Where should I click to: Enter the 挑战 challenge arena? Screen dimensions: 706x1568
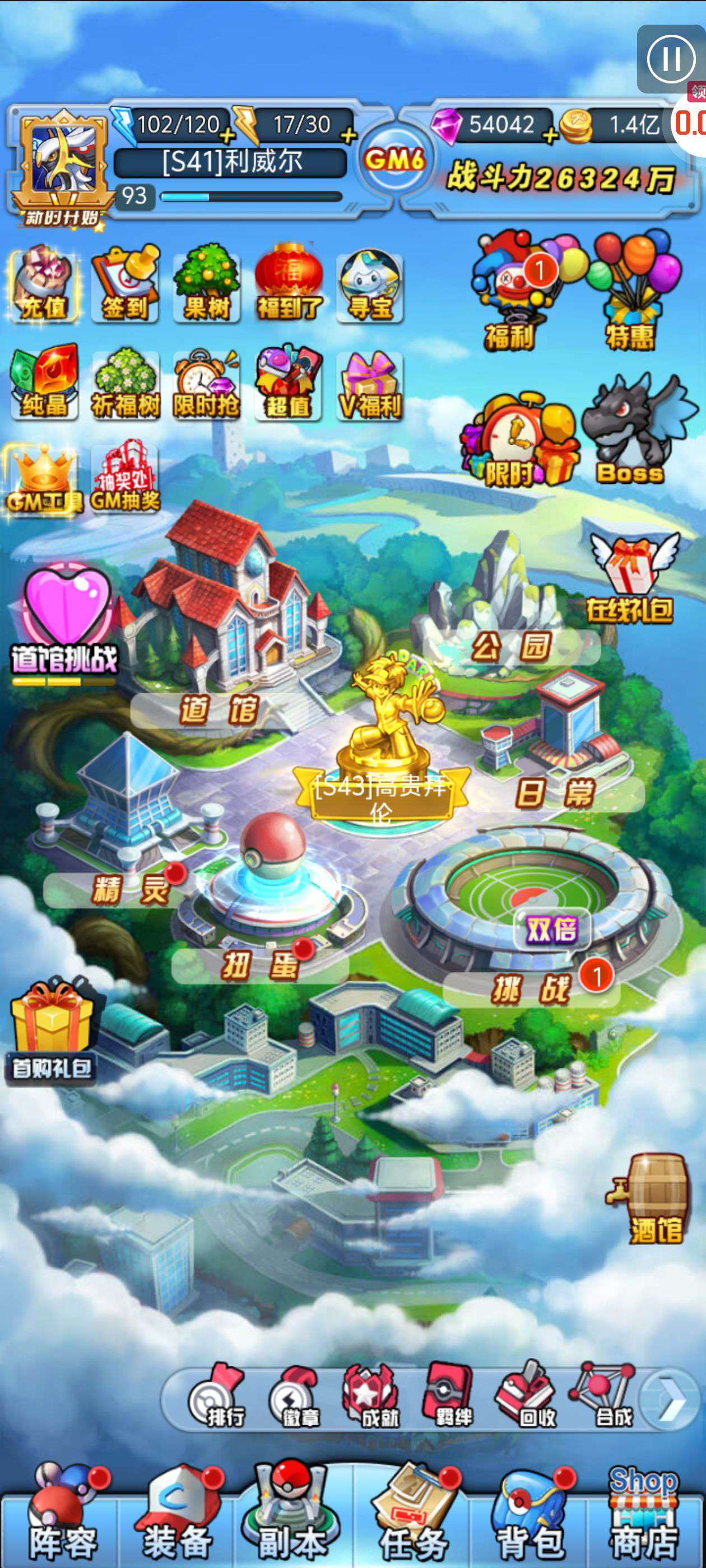coord(531,989)
